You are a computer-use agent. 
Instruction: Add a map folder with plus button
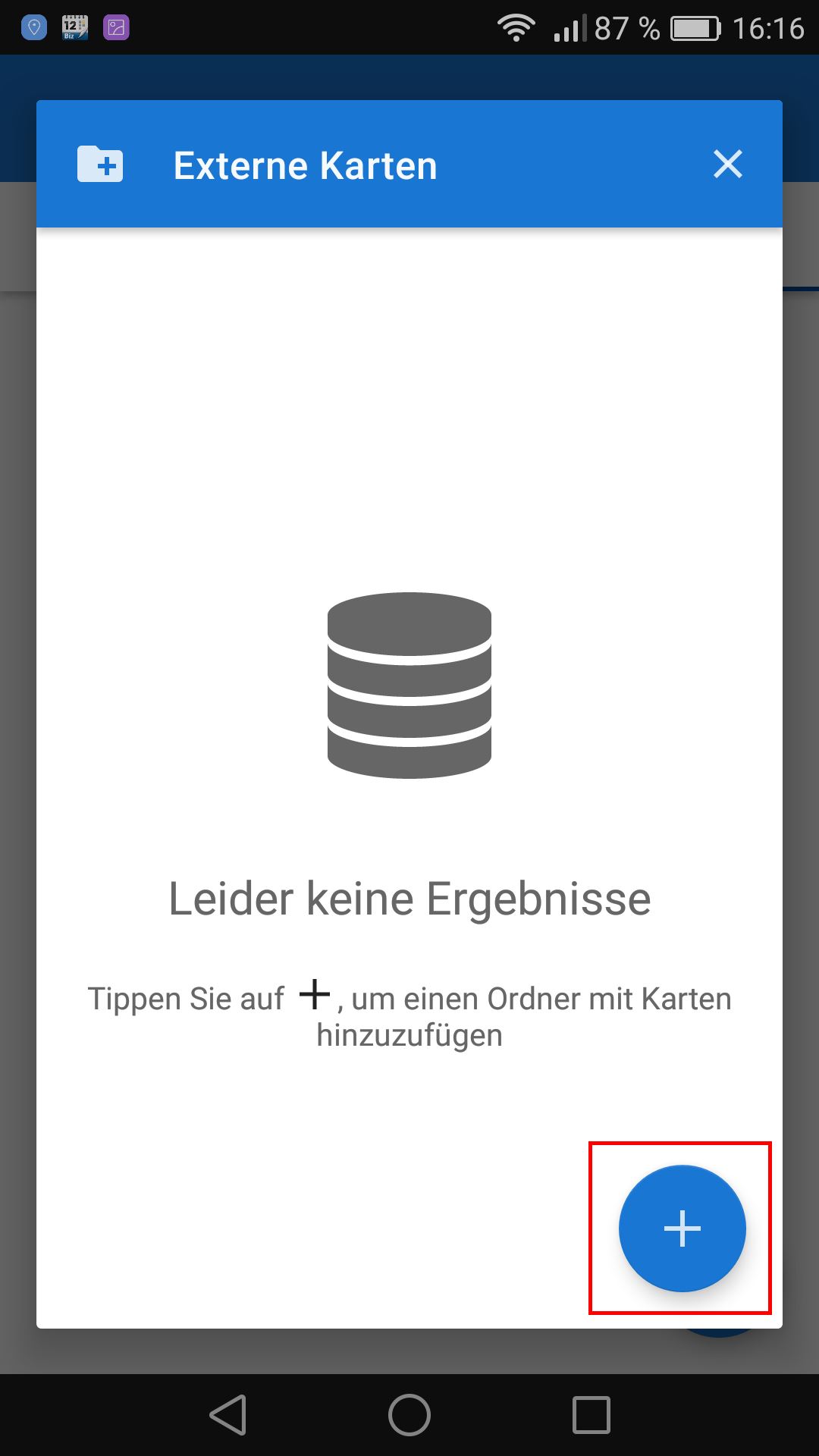pyautogui.click(x=682, y=1228)
